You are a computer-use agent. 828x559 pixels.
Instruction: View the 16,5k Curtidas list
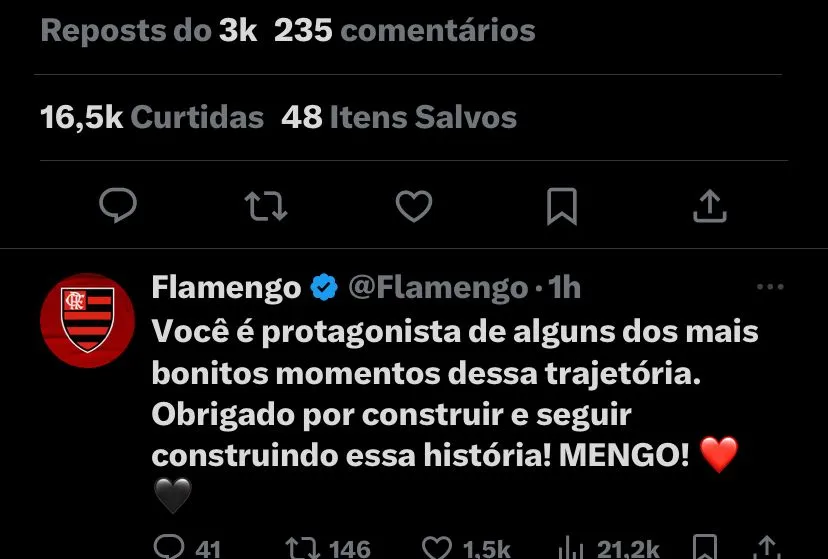(152, 118)
